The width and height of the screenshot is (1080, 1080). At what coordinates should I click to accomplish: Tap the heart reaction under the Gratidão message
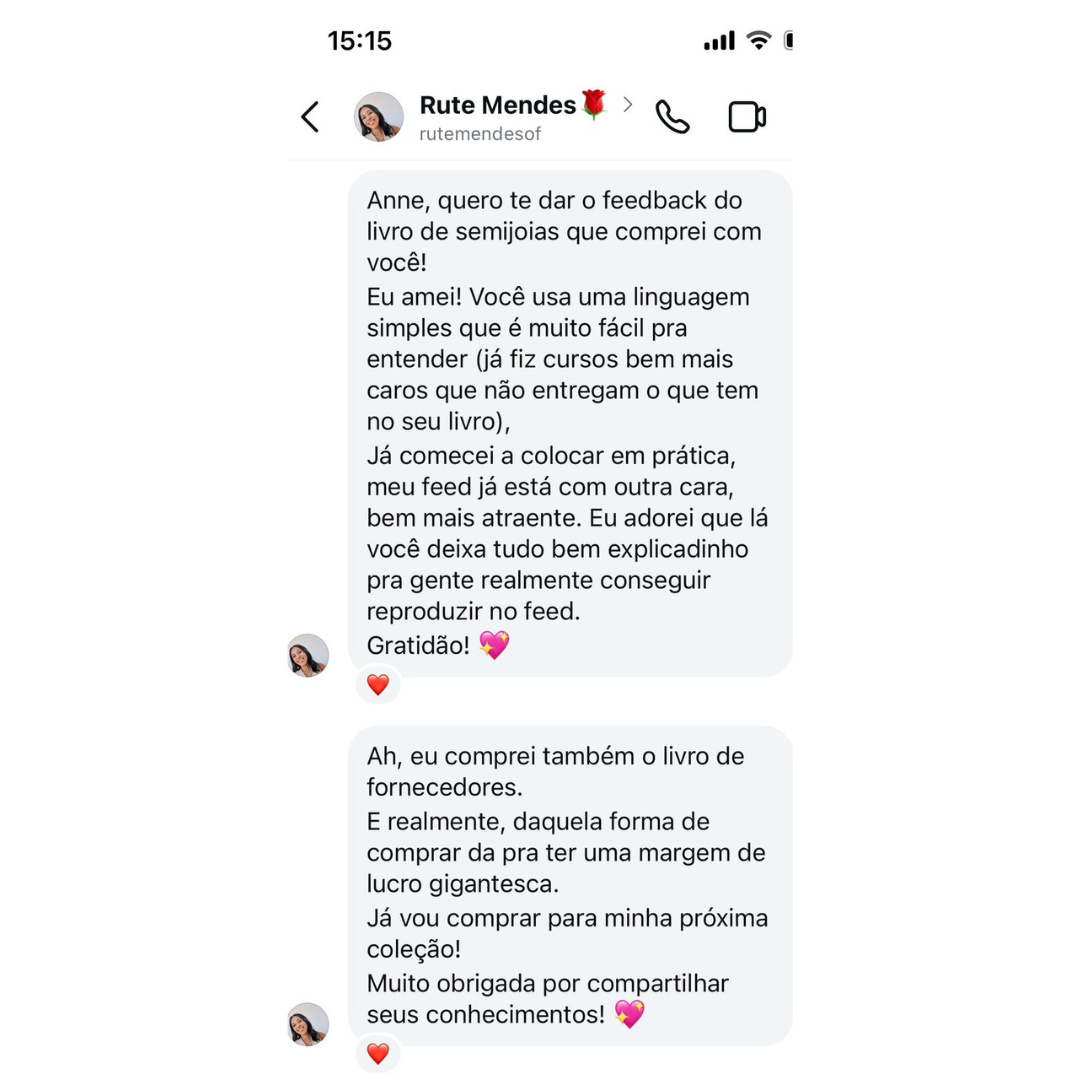pyautogui.click(x=378, y=685)
